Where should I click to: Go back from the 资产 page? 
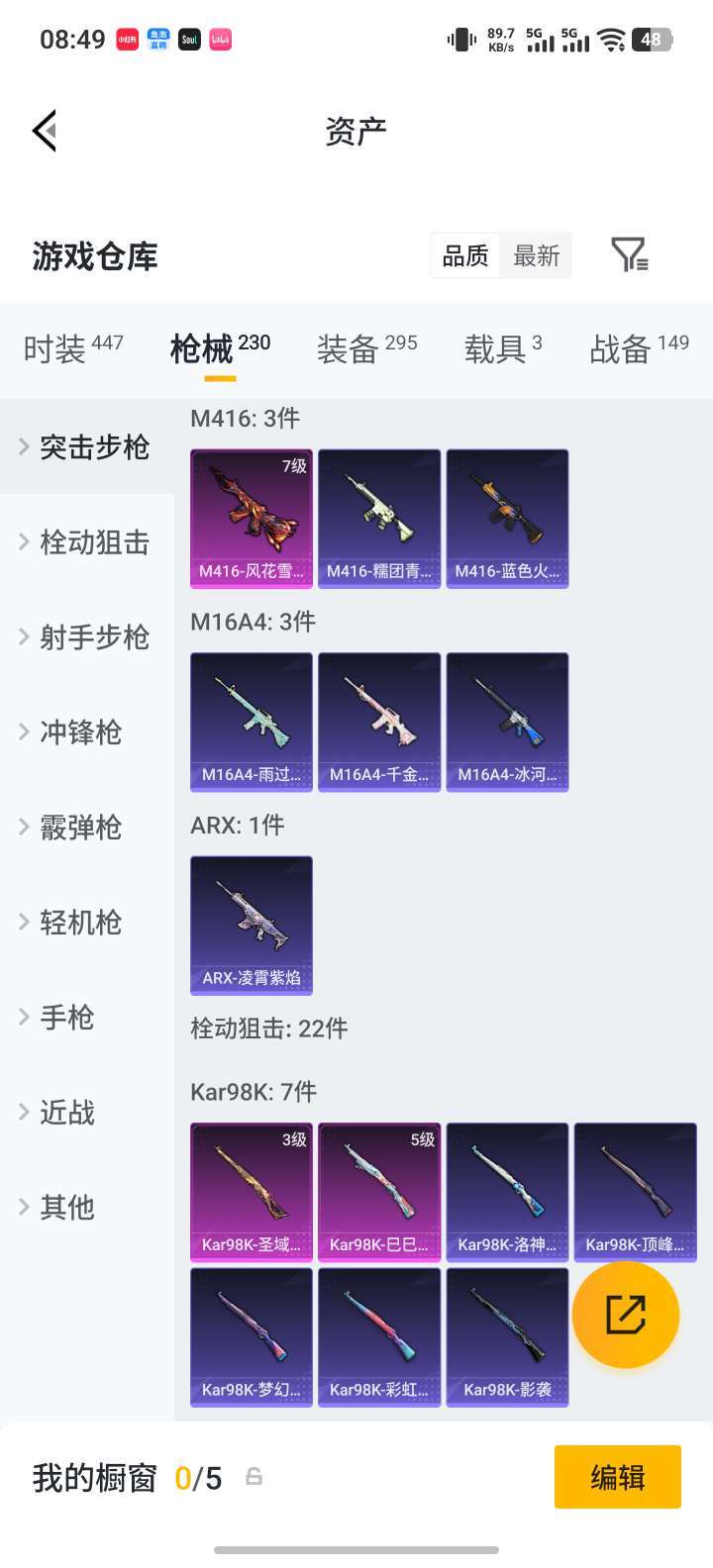pos(45,131)
